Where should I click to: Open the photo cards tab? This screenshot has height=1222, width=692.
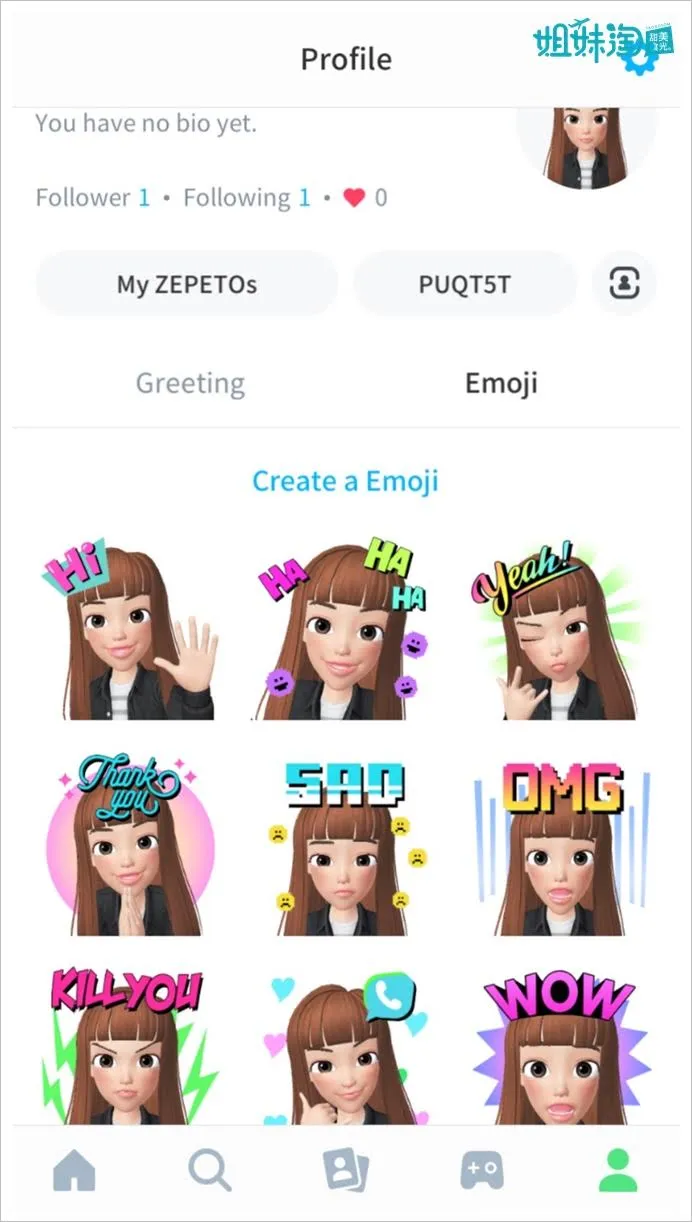pyautogui.click(x=345, y=1169)
